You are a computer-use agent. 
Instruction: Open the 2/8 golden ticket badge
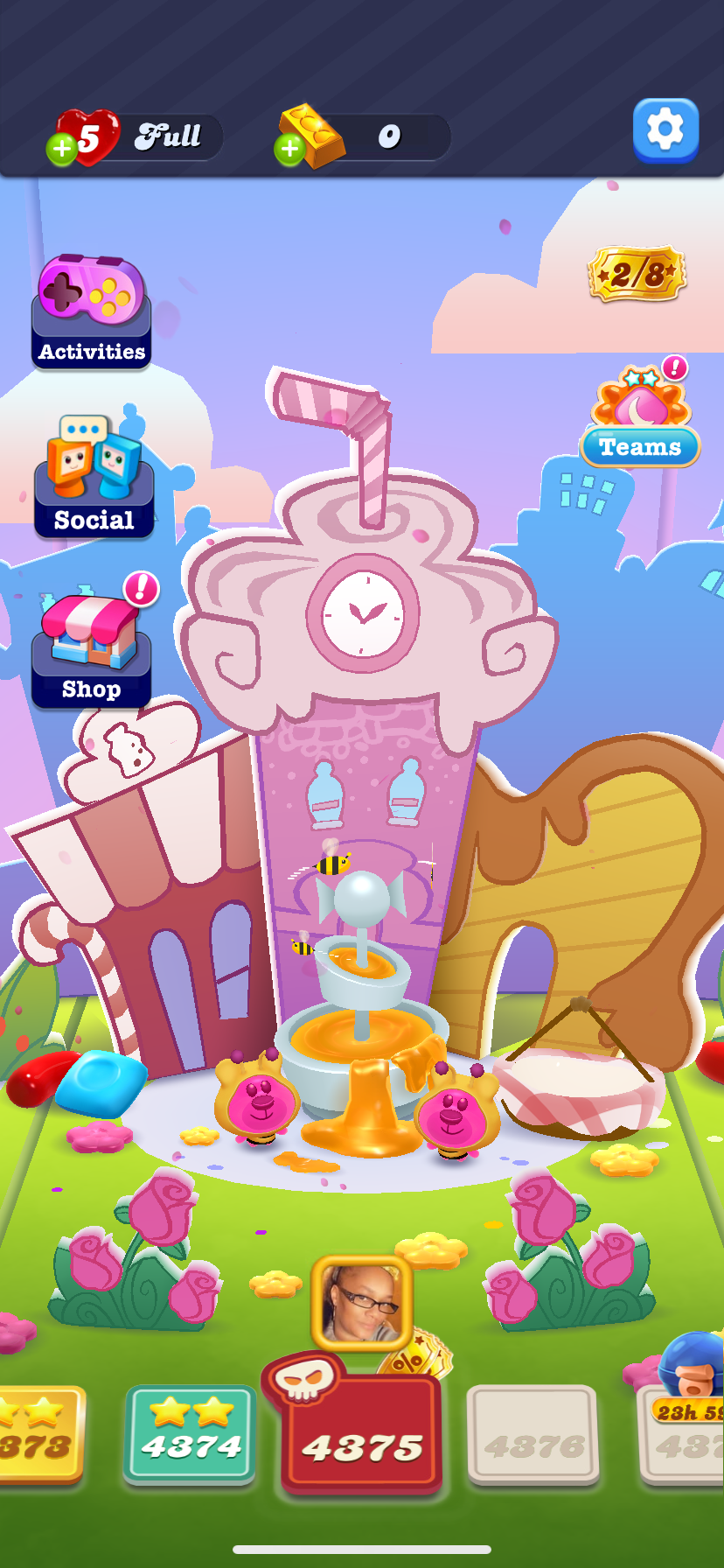637,274
